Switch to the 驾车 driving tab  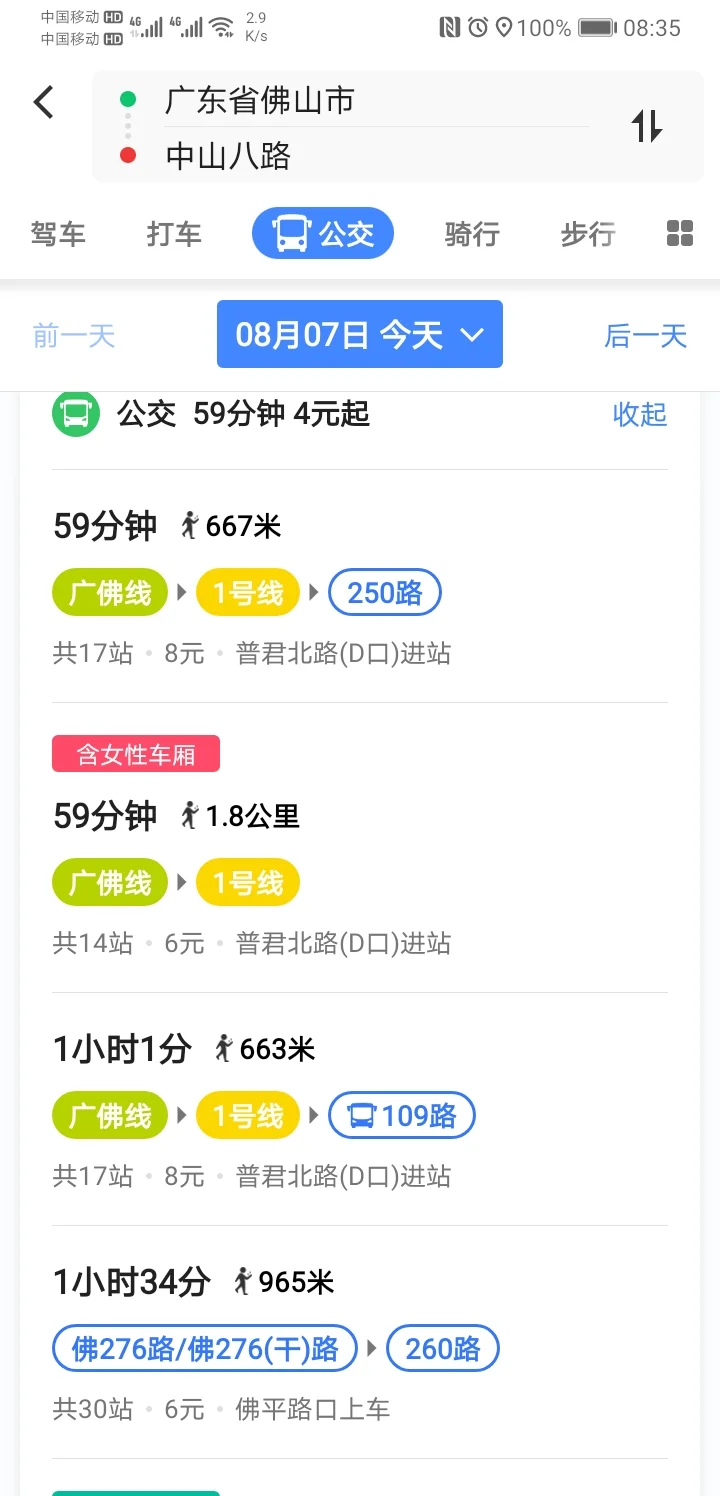pos(57,232)
